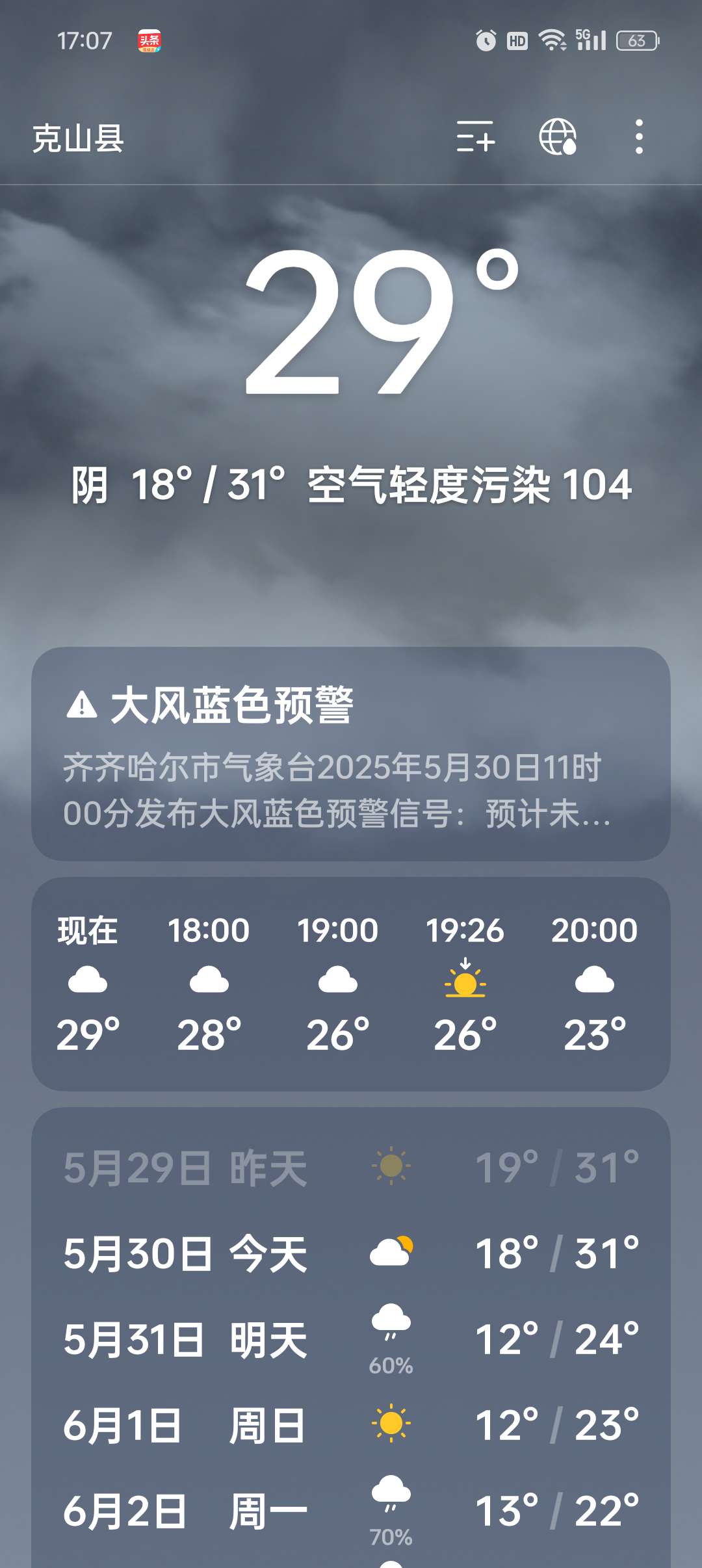Open air quality details via 空气轻度污染 104
702x1568 pixels.
coord(467,484)
